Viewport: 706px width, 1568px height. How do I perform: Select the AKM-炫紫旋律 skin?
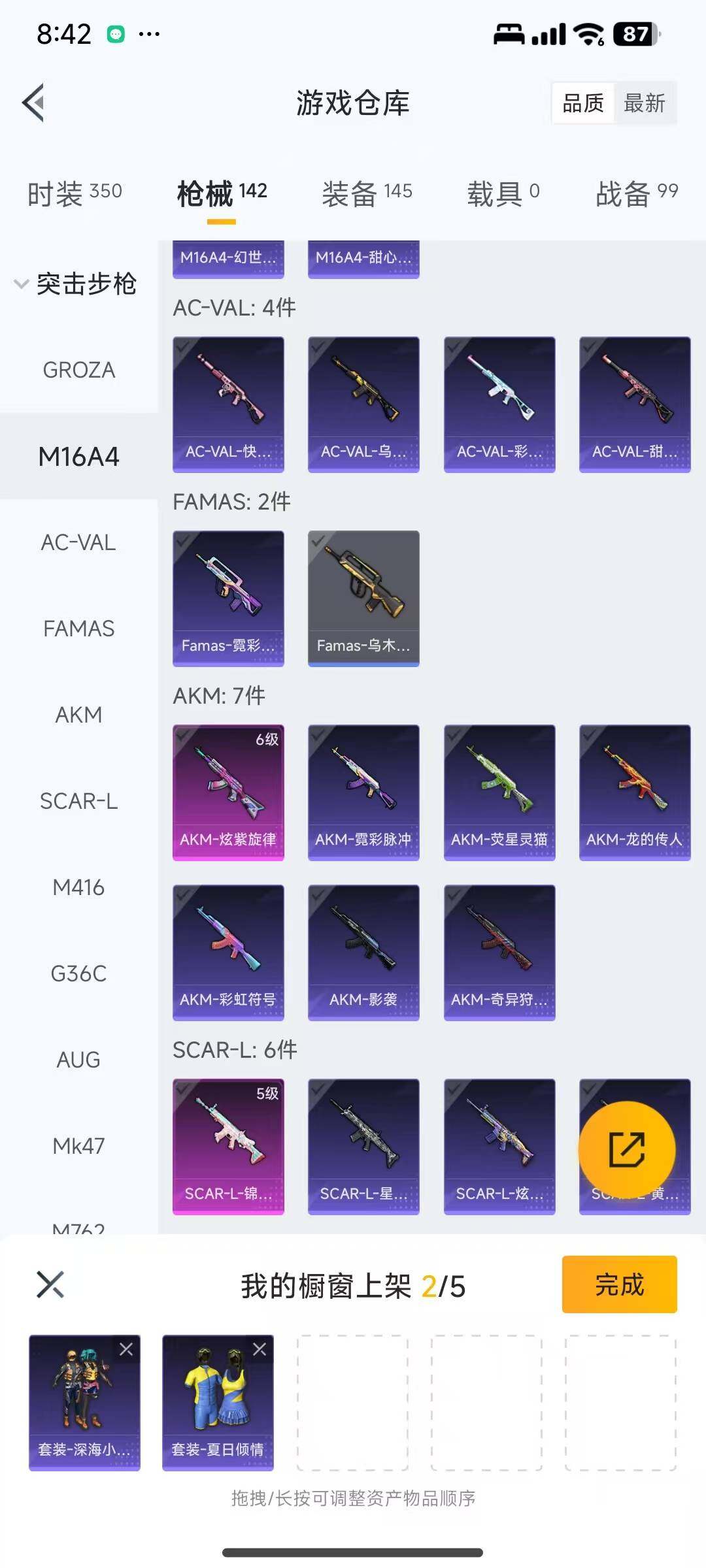(228, 792)
